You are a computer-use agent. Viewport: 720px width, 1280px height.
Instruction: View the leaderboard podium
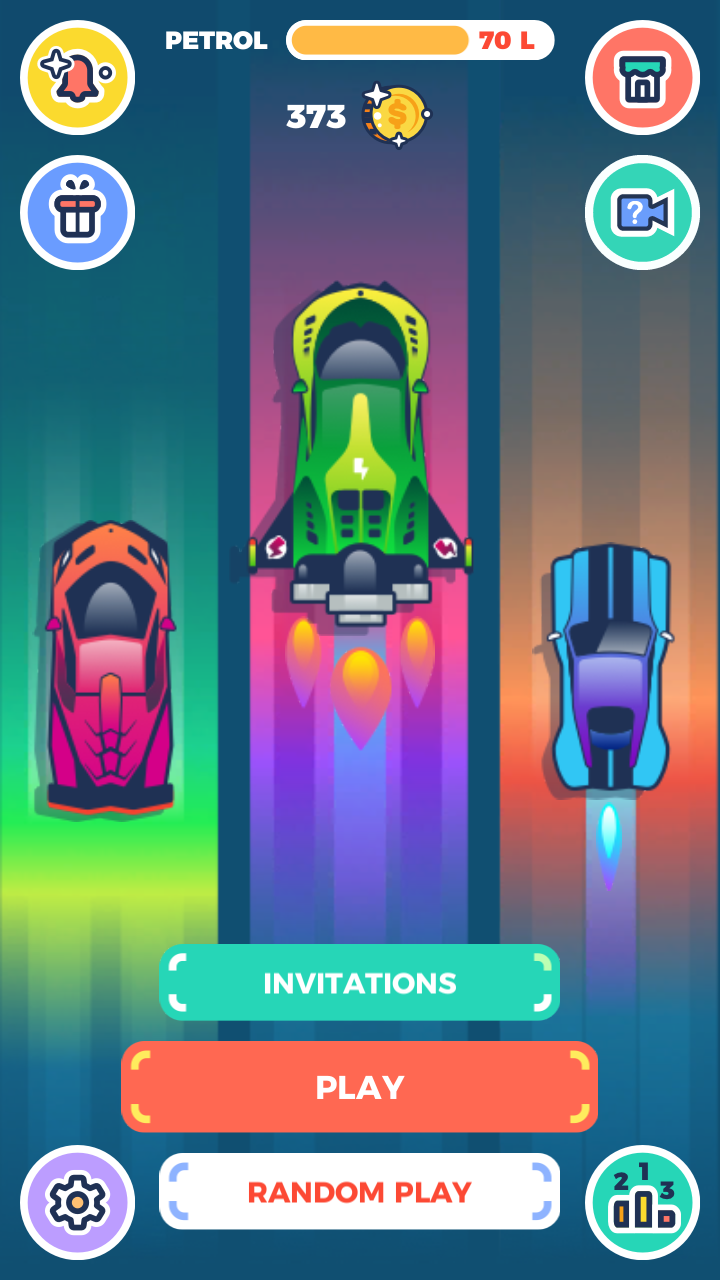pyautogui.click(x=642, y=1202)
